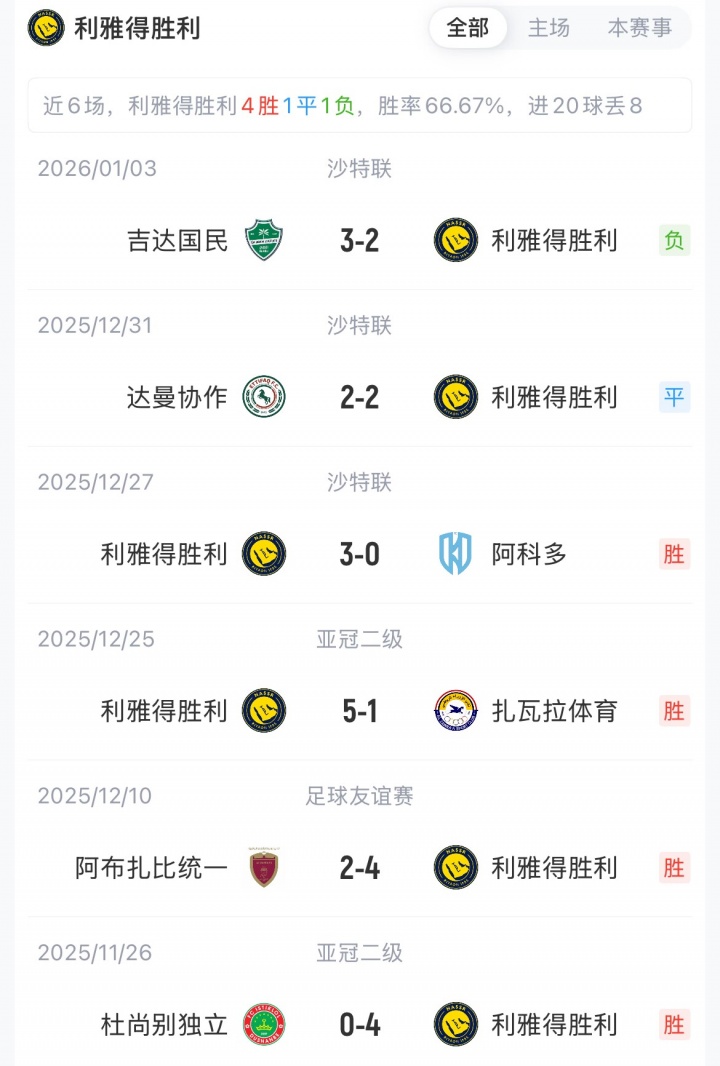Open the 杜尚别独立 0-4 利雅得胜利 match

360,1025
